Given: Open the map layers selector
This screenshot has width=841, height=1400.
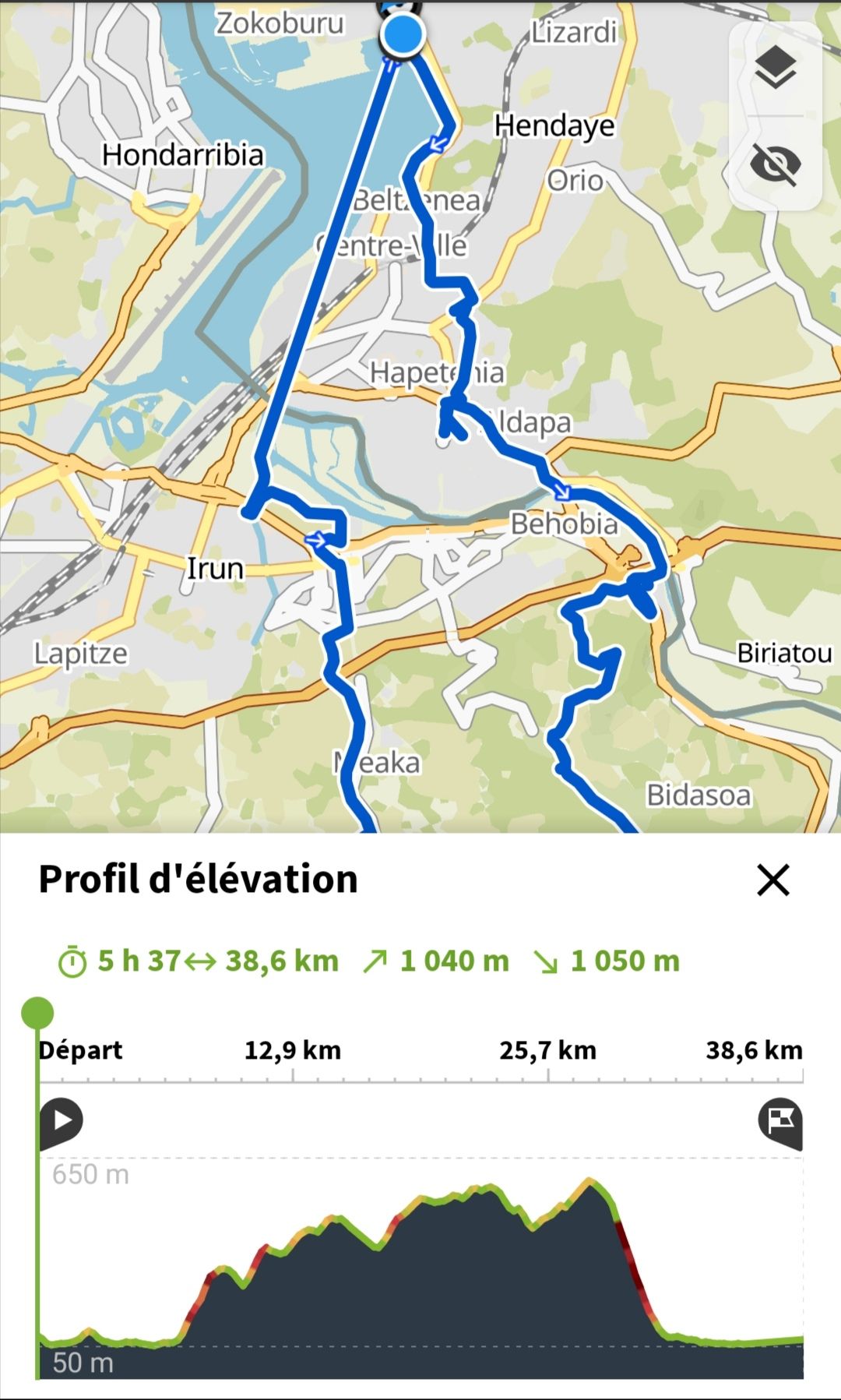Looking at the screenshot, I should tap(775, 69).
